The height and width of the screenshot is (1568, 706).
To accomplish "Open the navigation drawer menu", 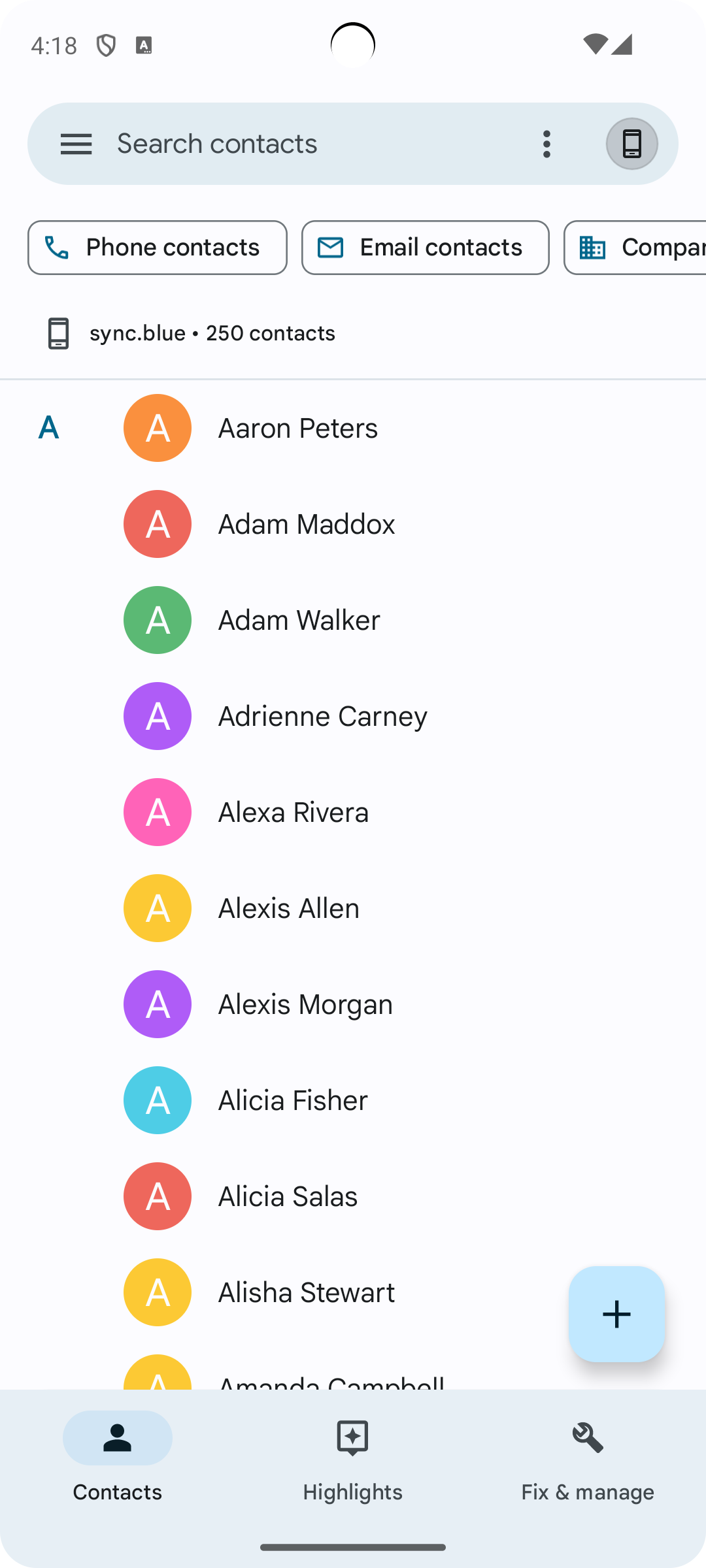I will click(x=76, y=144).
